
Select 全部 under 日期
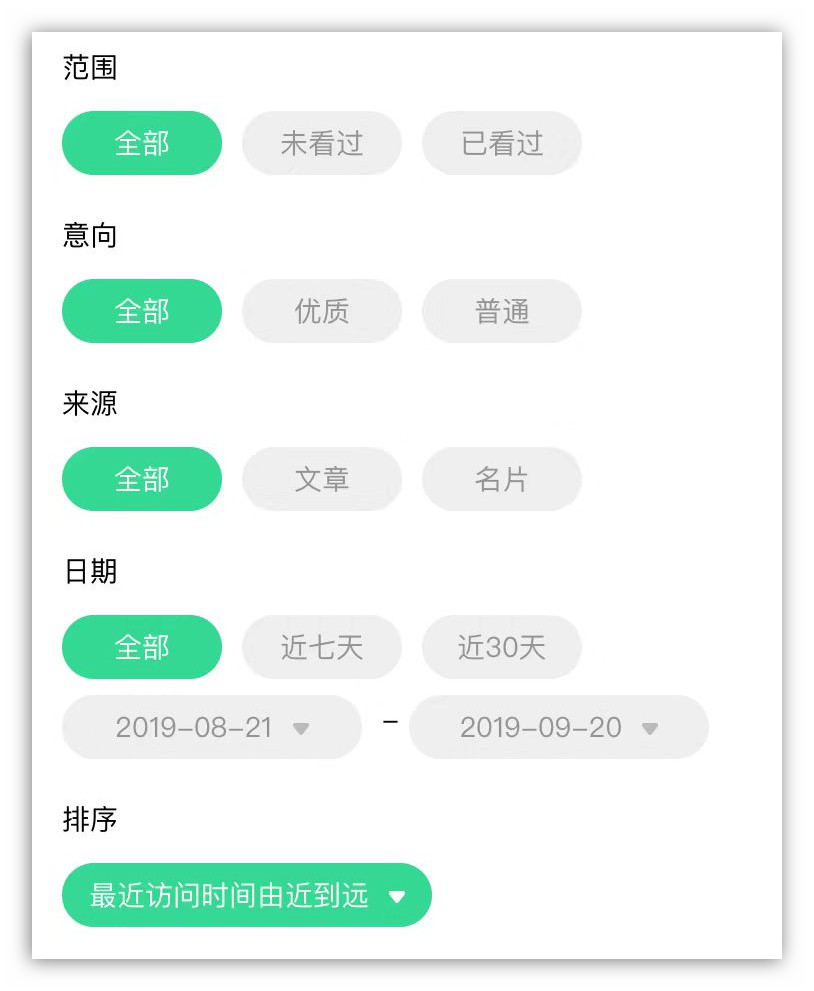(x=142, y=647)
